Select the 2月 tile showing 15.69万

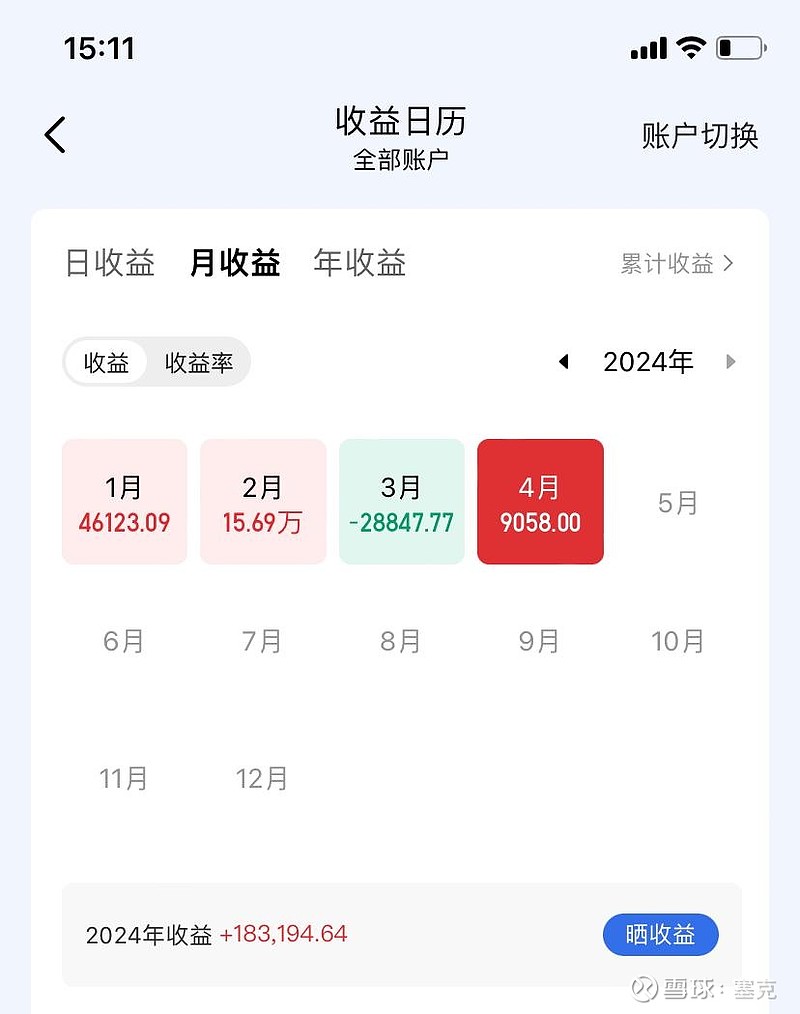(x=263, y=501)
